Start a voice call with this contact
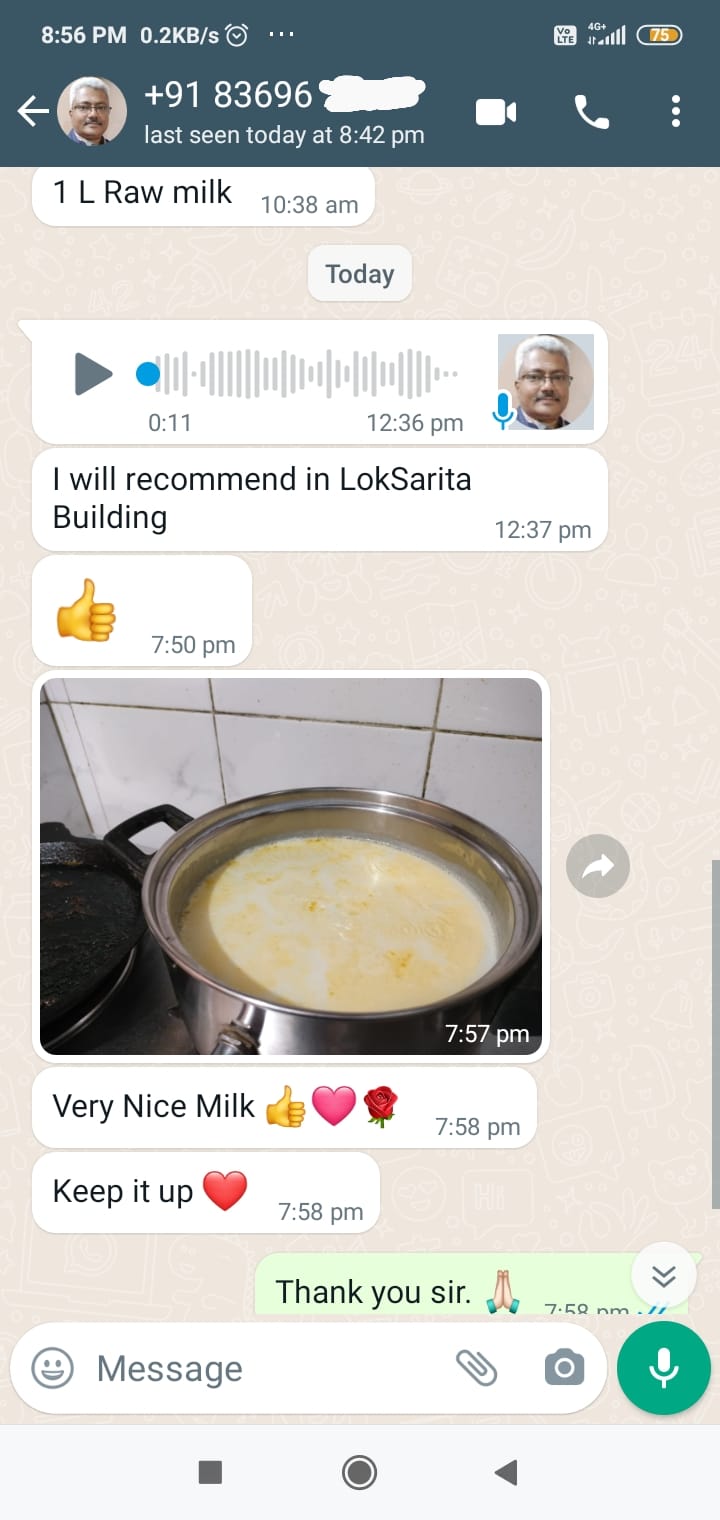The height and width of the screenshot is (1520, 720). tap(591, 112)
